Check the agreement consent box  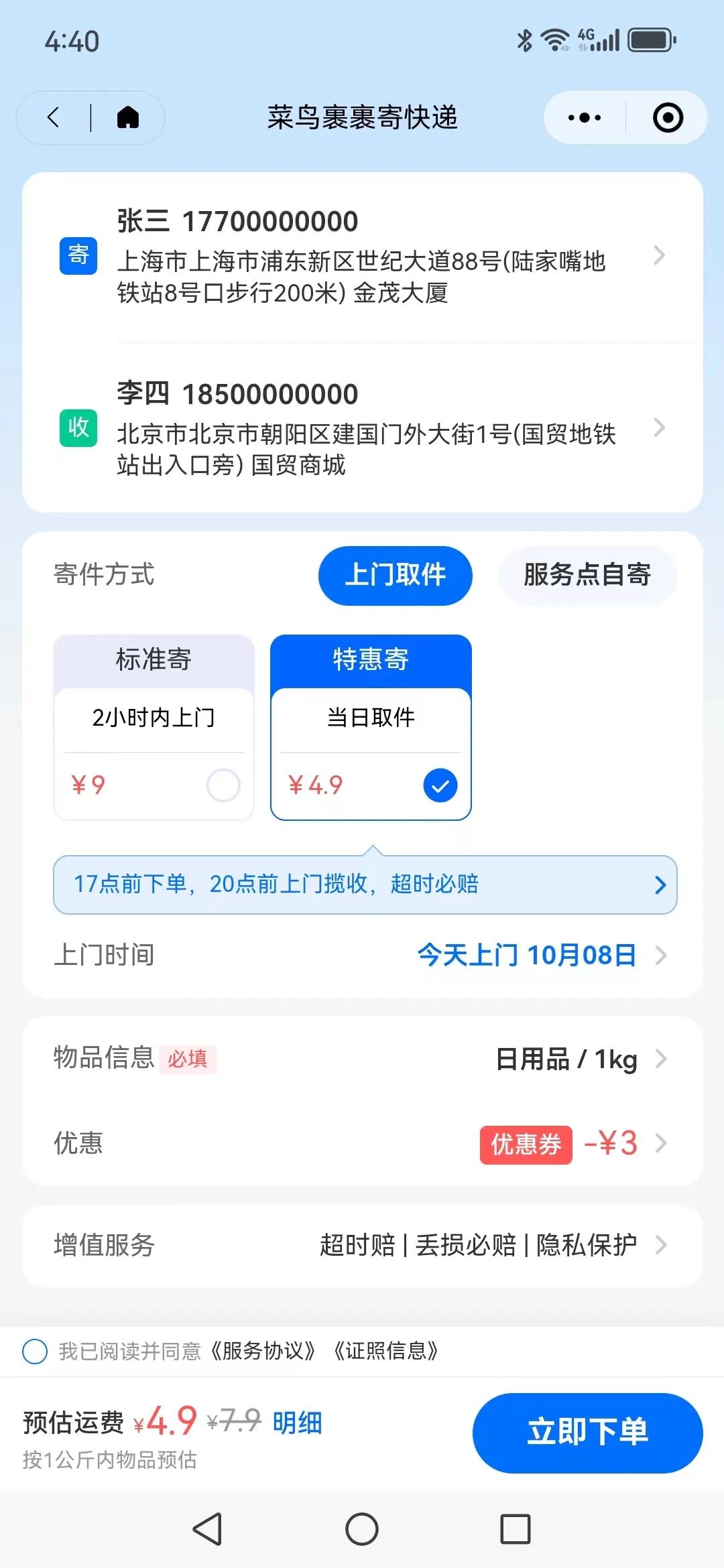35,1351
